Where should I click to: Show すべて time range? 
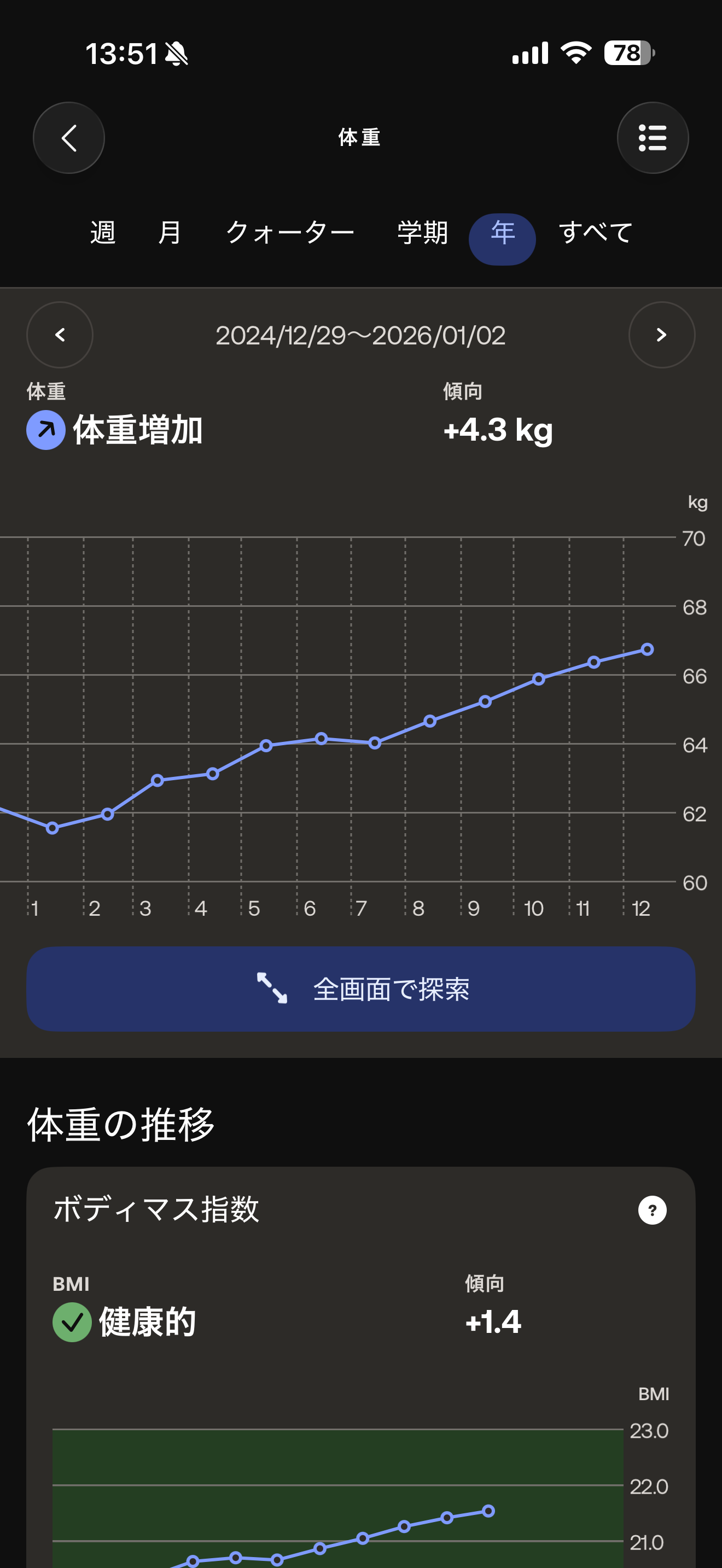tap(595, 233)
